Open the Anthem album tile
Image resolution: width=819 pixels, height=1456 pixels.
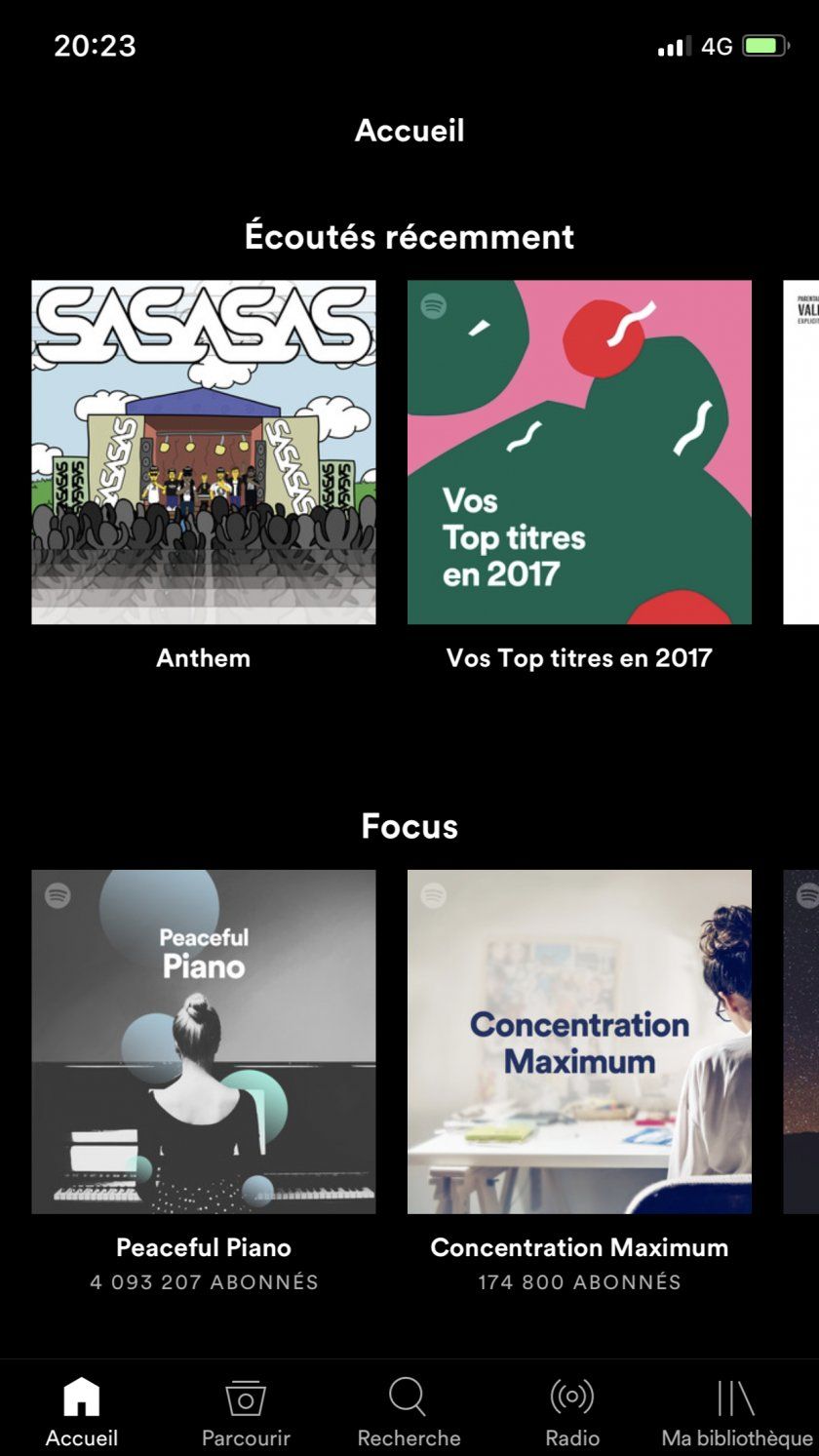coord(203,453)
